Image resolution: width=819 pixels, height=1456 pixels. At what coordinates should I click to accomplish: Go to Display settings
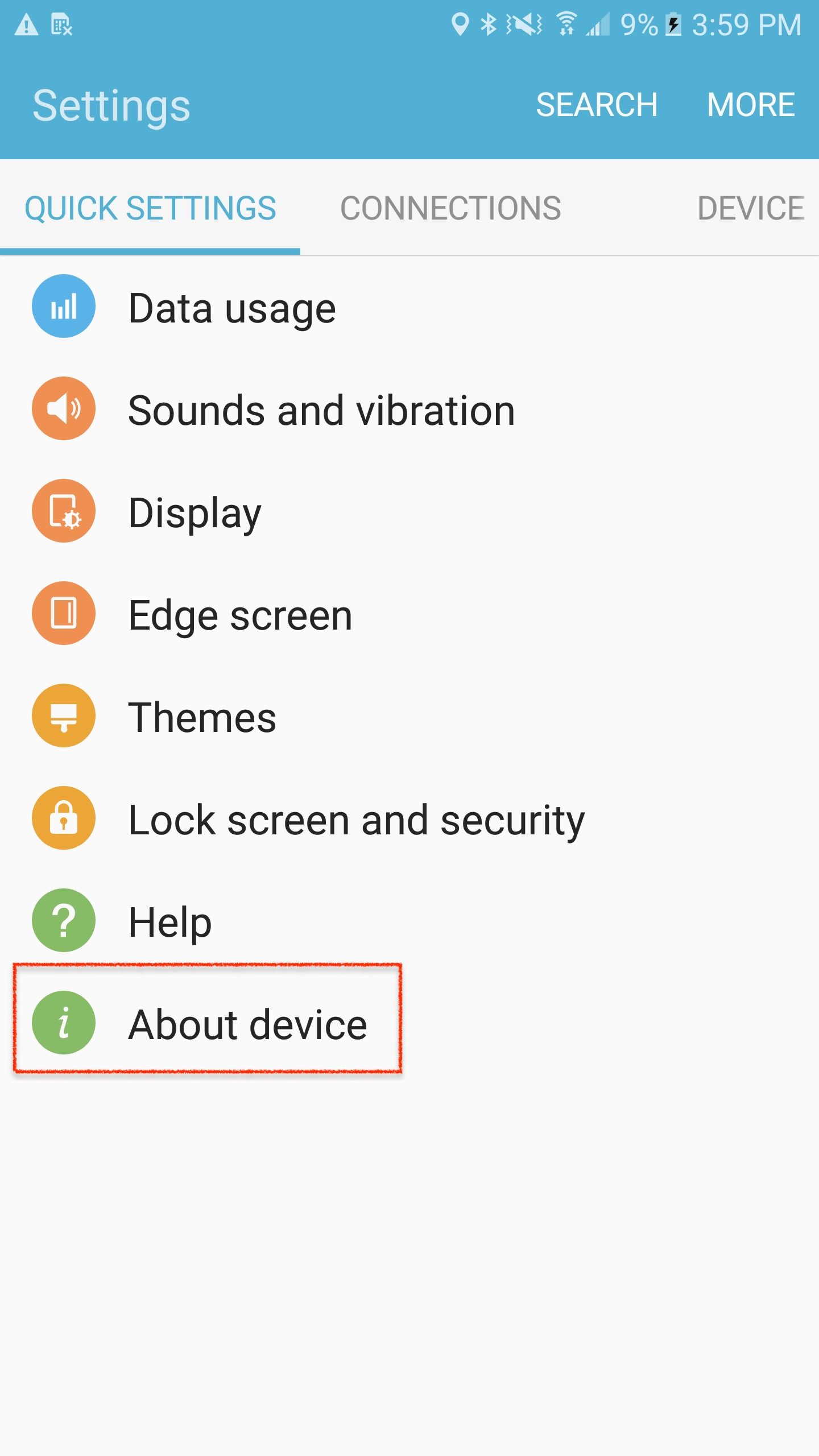[195, 512]
